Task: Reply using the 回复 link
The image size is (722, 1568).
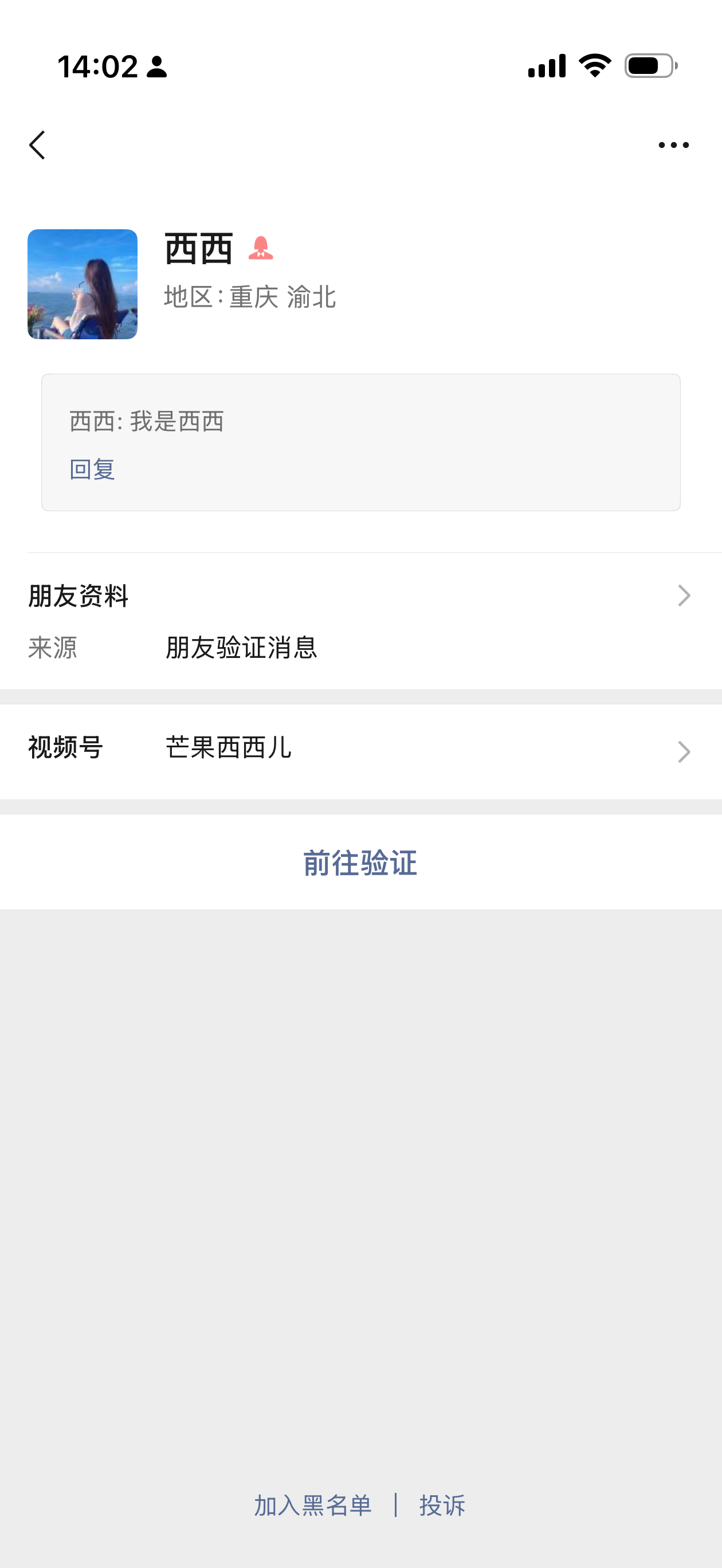Action: pos(92,469)
